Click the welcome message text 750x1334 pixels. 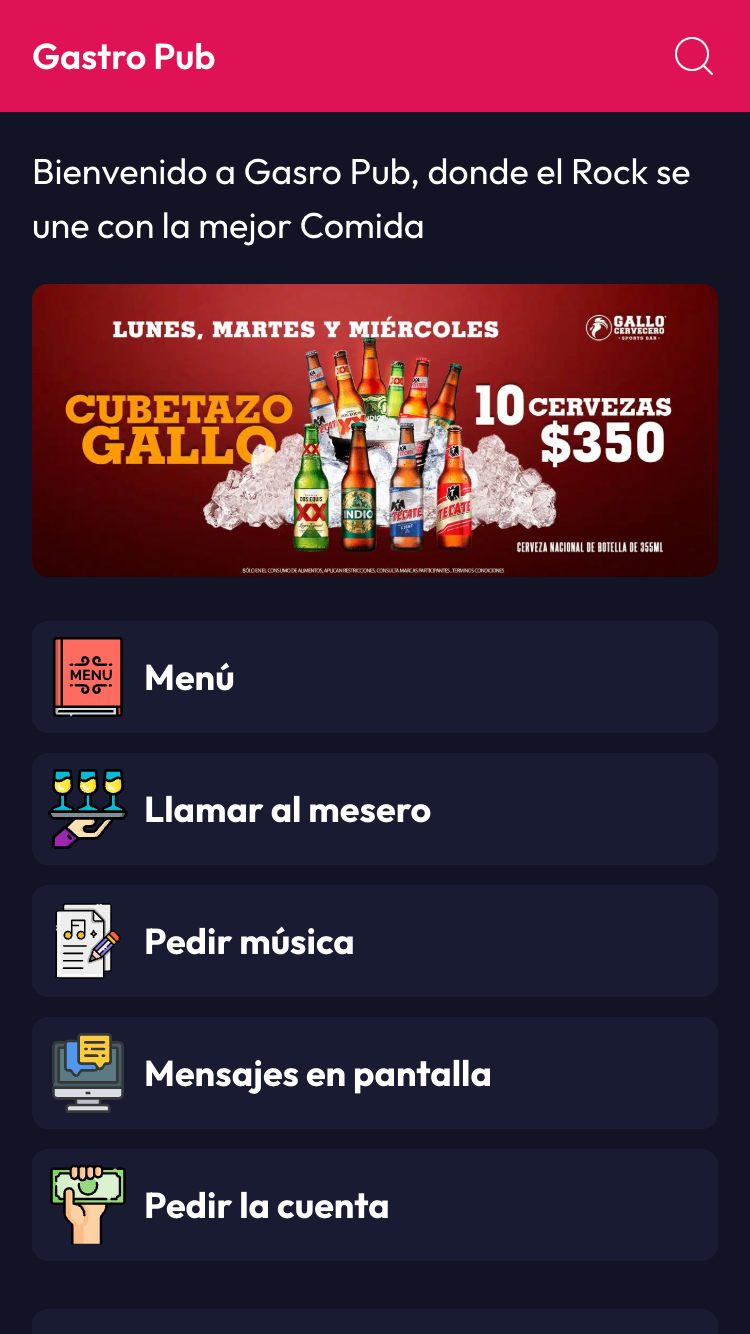pos(360,198)
